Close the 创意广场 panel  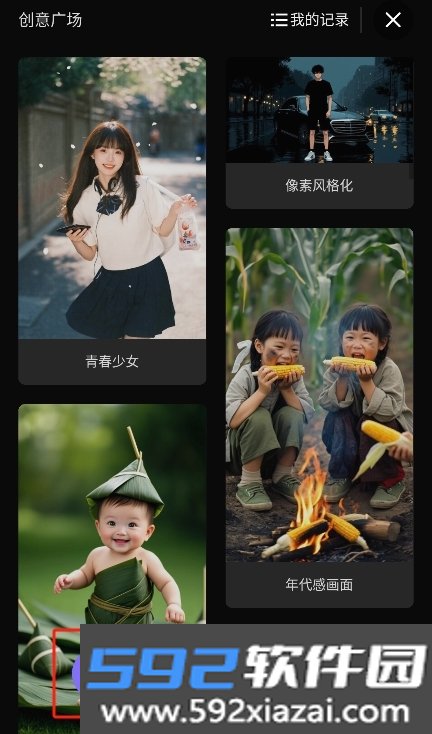393,20
